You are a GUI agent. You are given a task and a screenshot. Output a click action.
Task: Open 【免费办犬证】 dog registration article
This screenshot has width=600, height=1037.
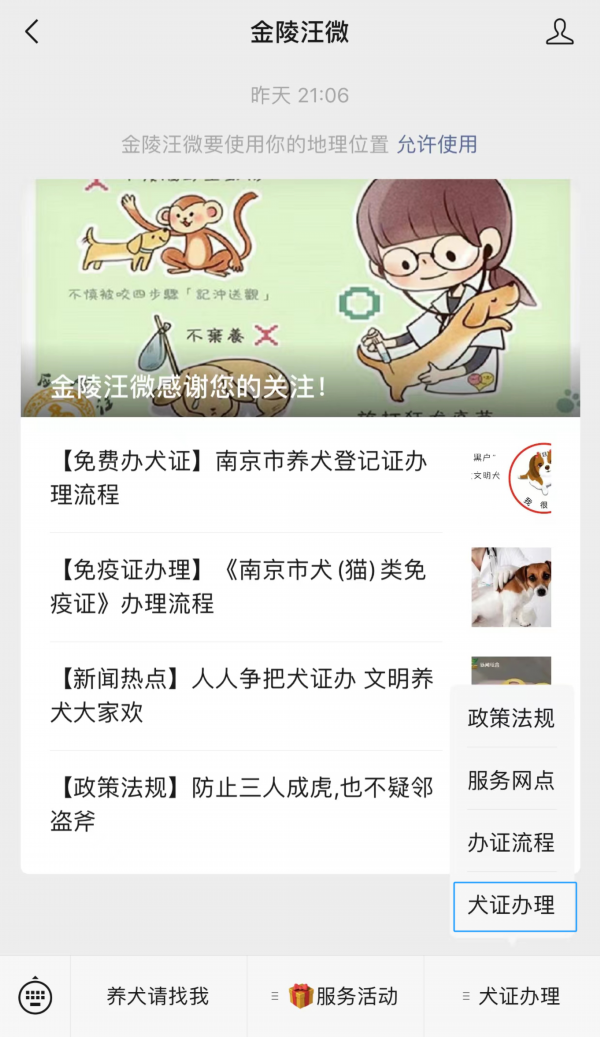[240, 478]
